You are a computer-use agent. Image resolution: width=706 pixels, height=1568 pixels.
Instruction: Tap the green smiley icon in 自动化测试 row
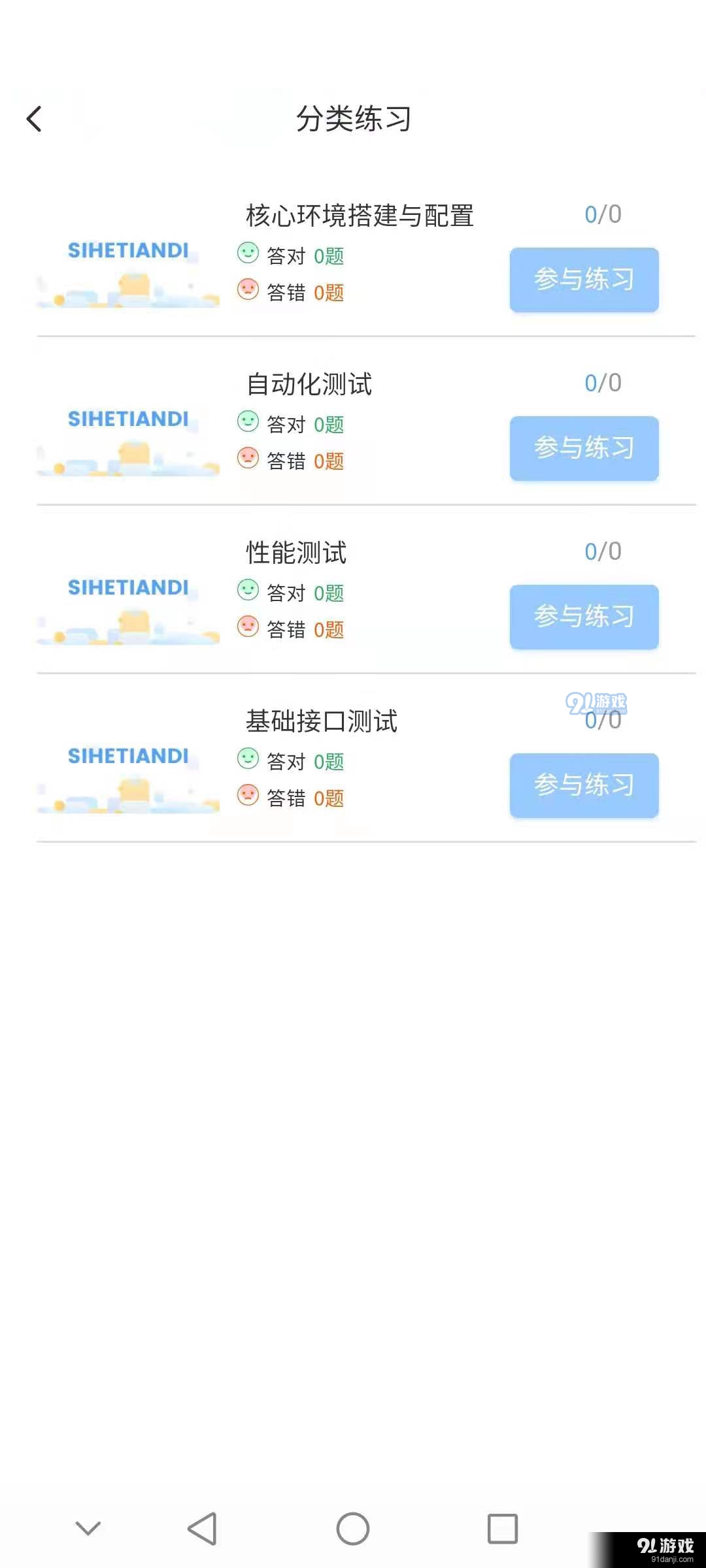248,423
